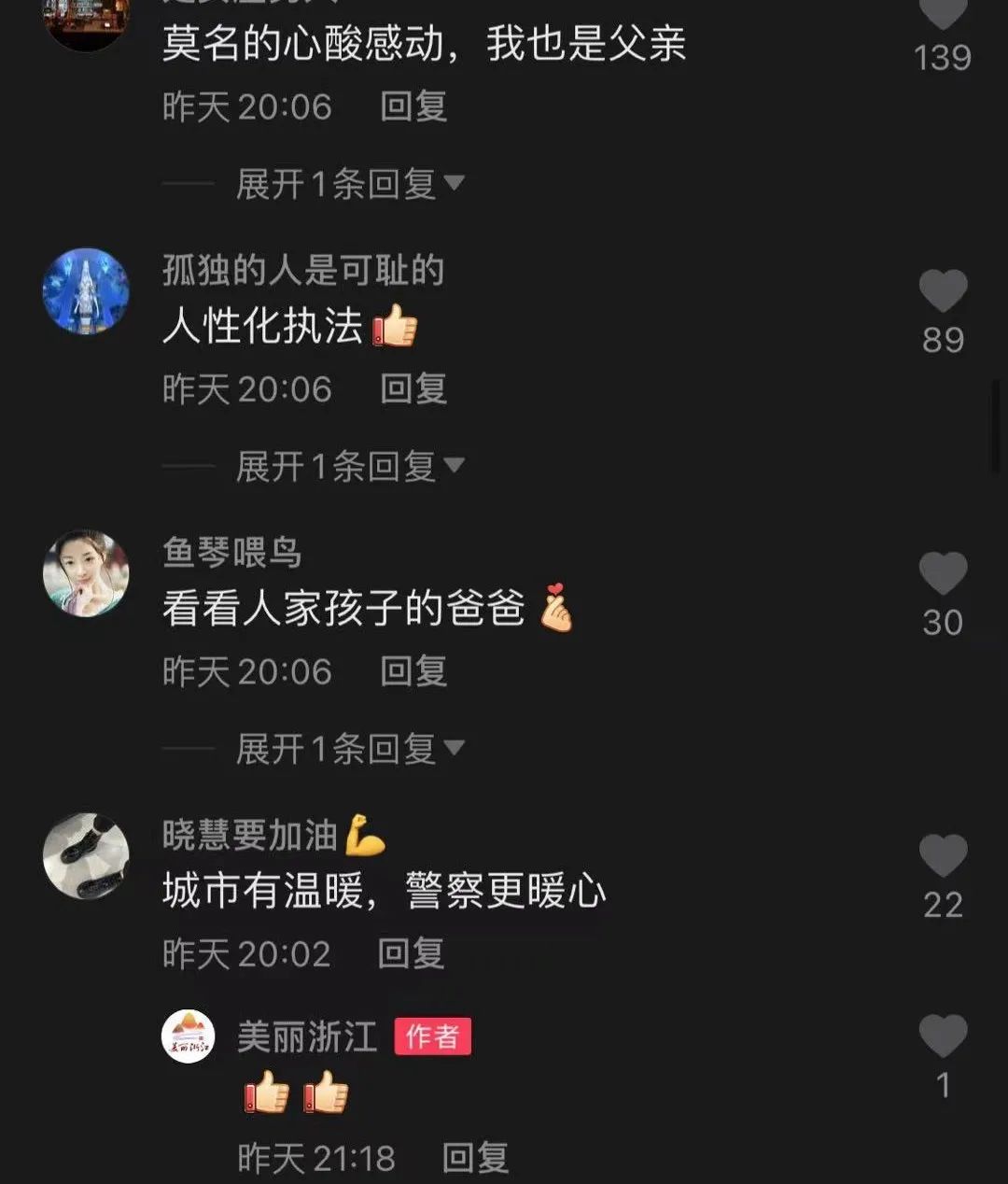The width and height of the screenshot is (1008, 1184).
Task: Open 孤独的人是可耻的's profile avatar
Action: (x=86, y=290)
